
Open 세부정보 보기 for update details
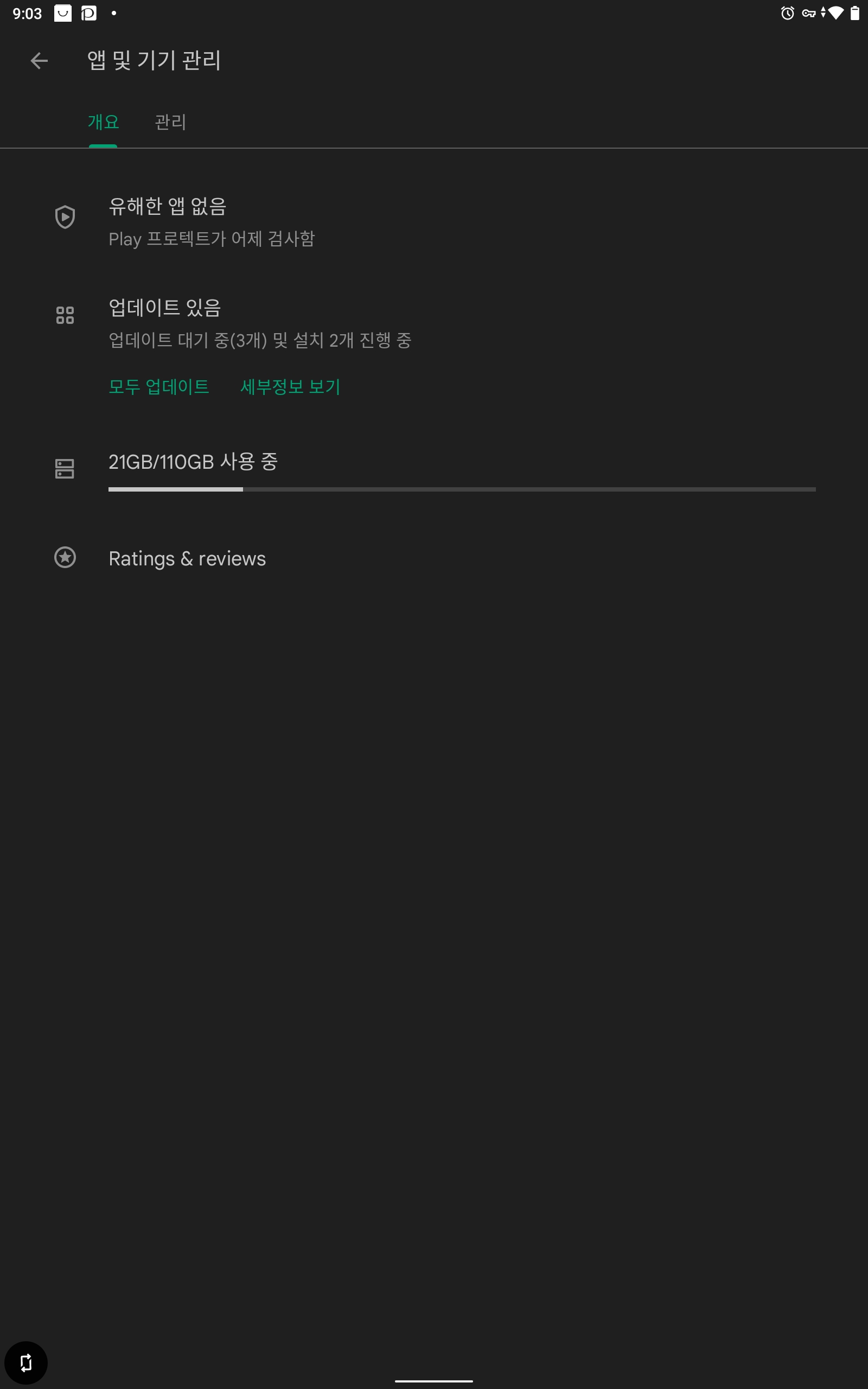point(290,386)
